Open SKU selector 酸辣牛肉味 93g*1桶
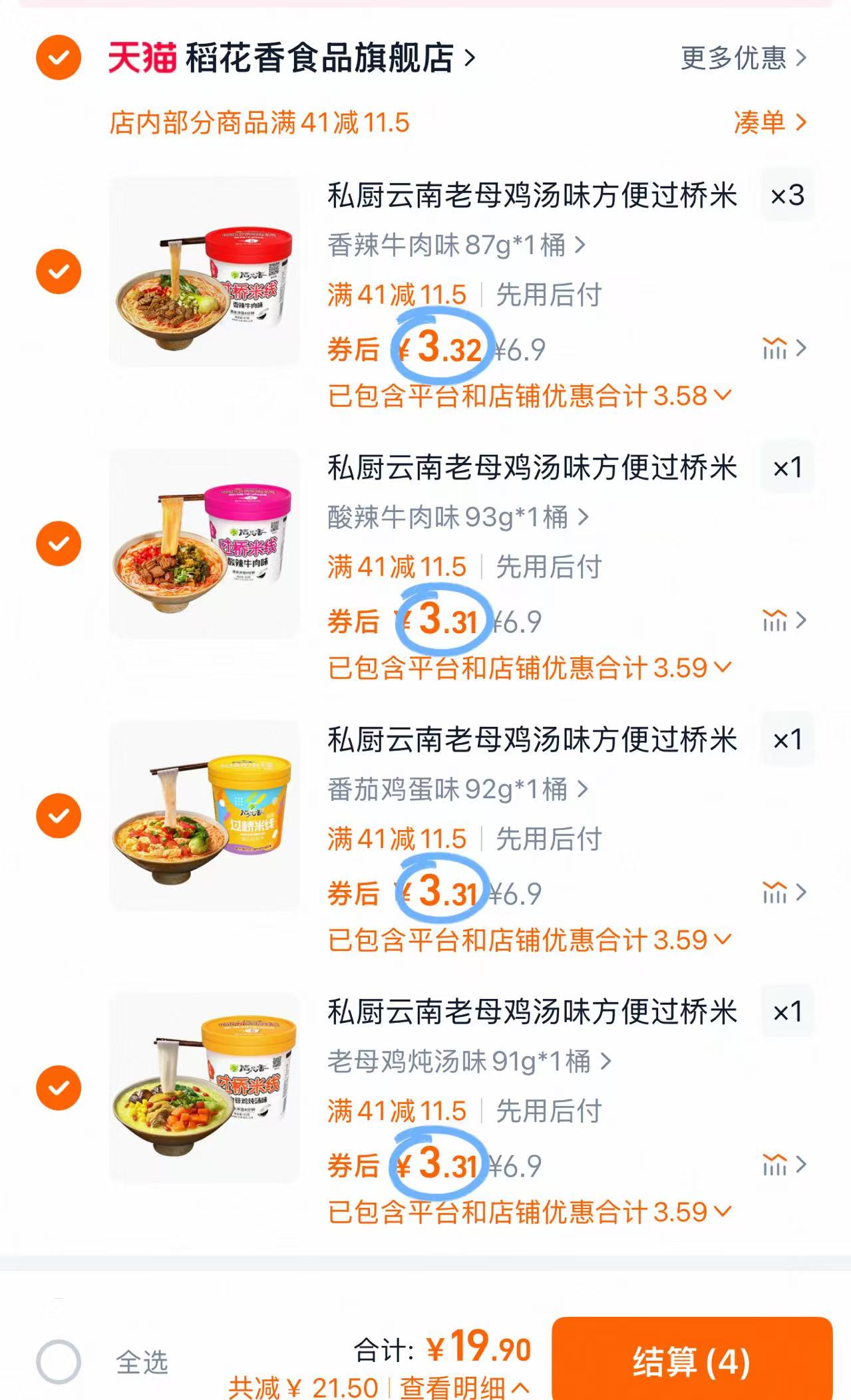The height and width of the screenshot is (1400, 851). 452,517
